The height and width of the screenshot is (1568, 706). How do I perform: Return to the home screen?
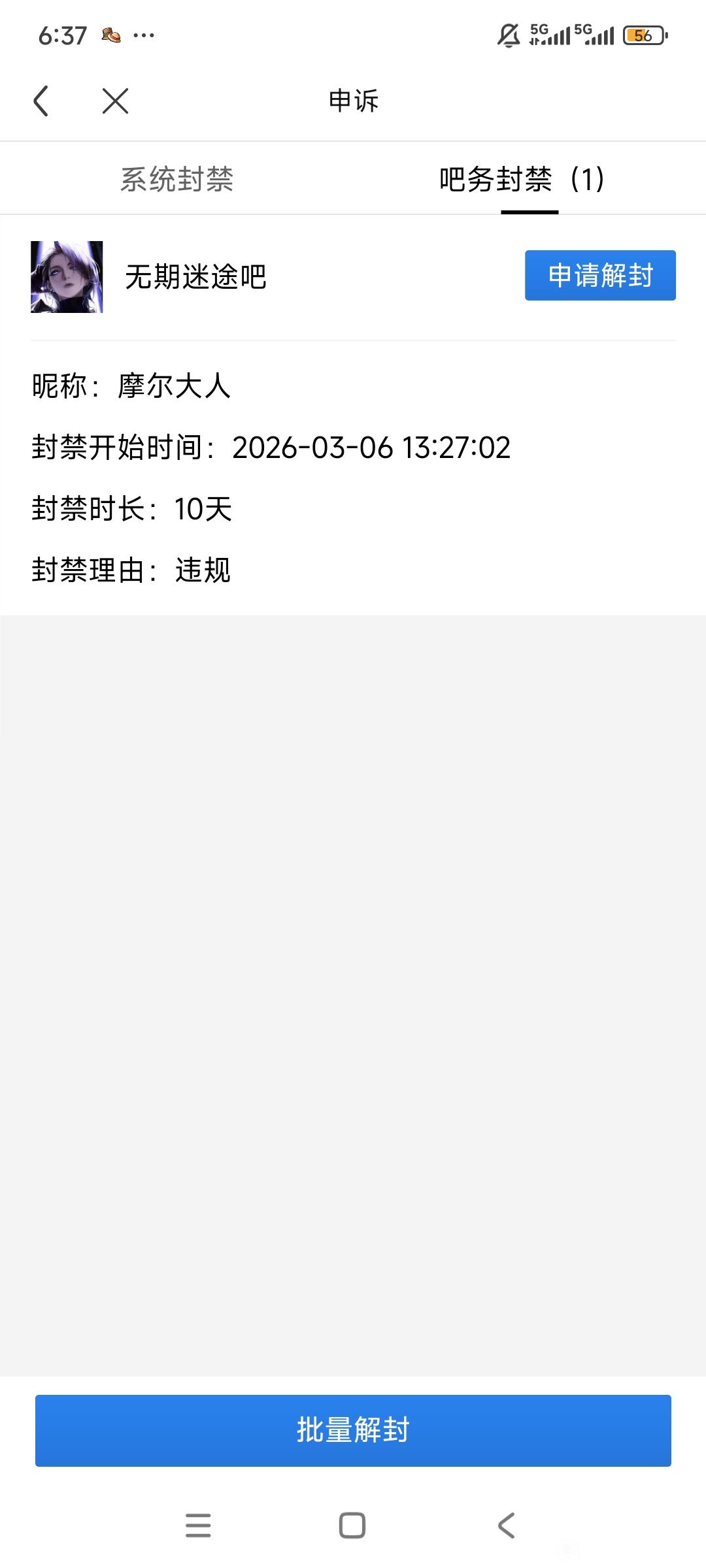(x=352, y=1526)
